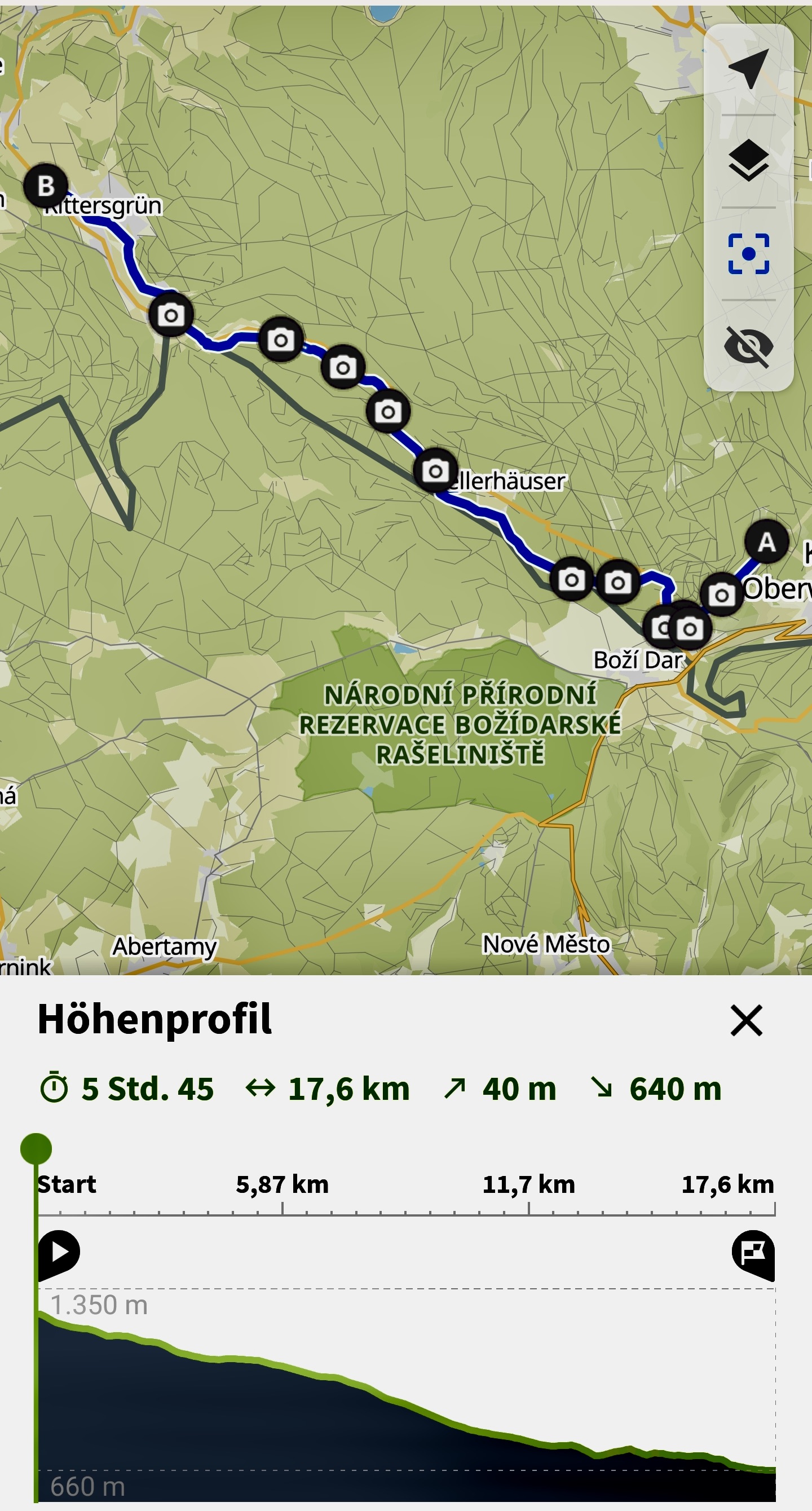Close the Höhenprofil panel
The height and width of the screenshot is (1511, 812).
tap(747, 1020)
